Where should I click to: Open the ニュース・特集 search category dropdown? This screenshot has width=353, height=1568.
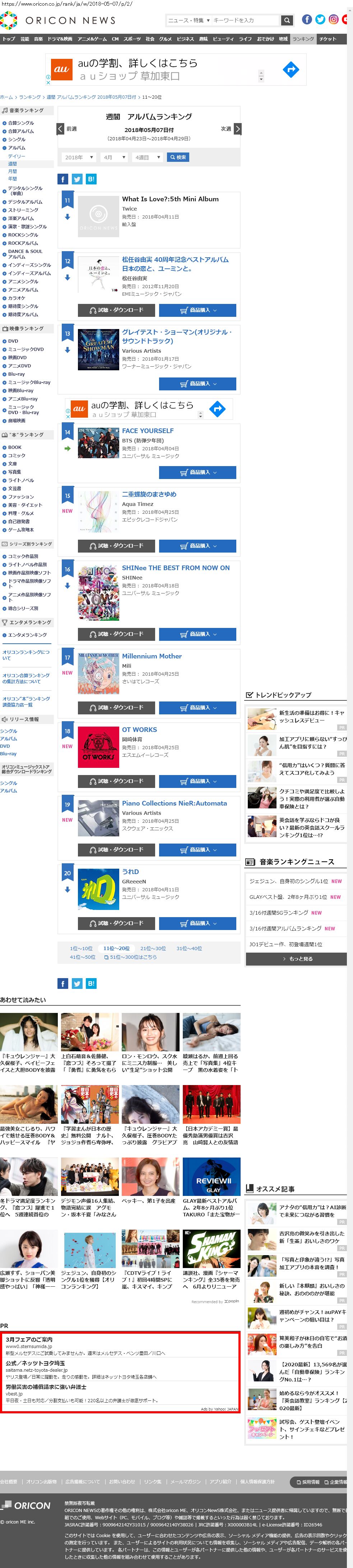point(189,20)
